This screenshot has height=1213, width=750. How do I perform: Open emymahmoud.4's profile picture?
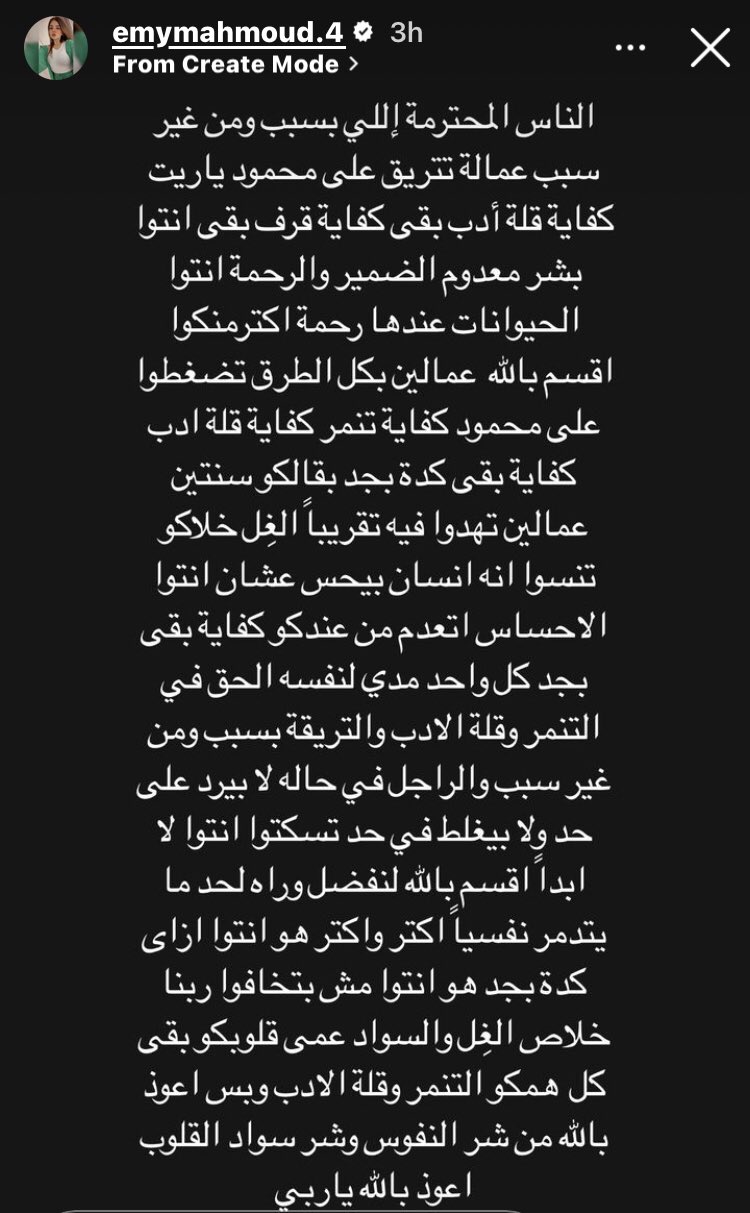tap(56, 48)
